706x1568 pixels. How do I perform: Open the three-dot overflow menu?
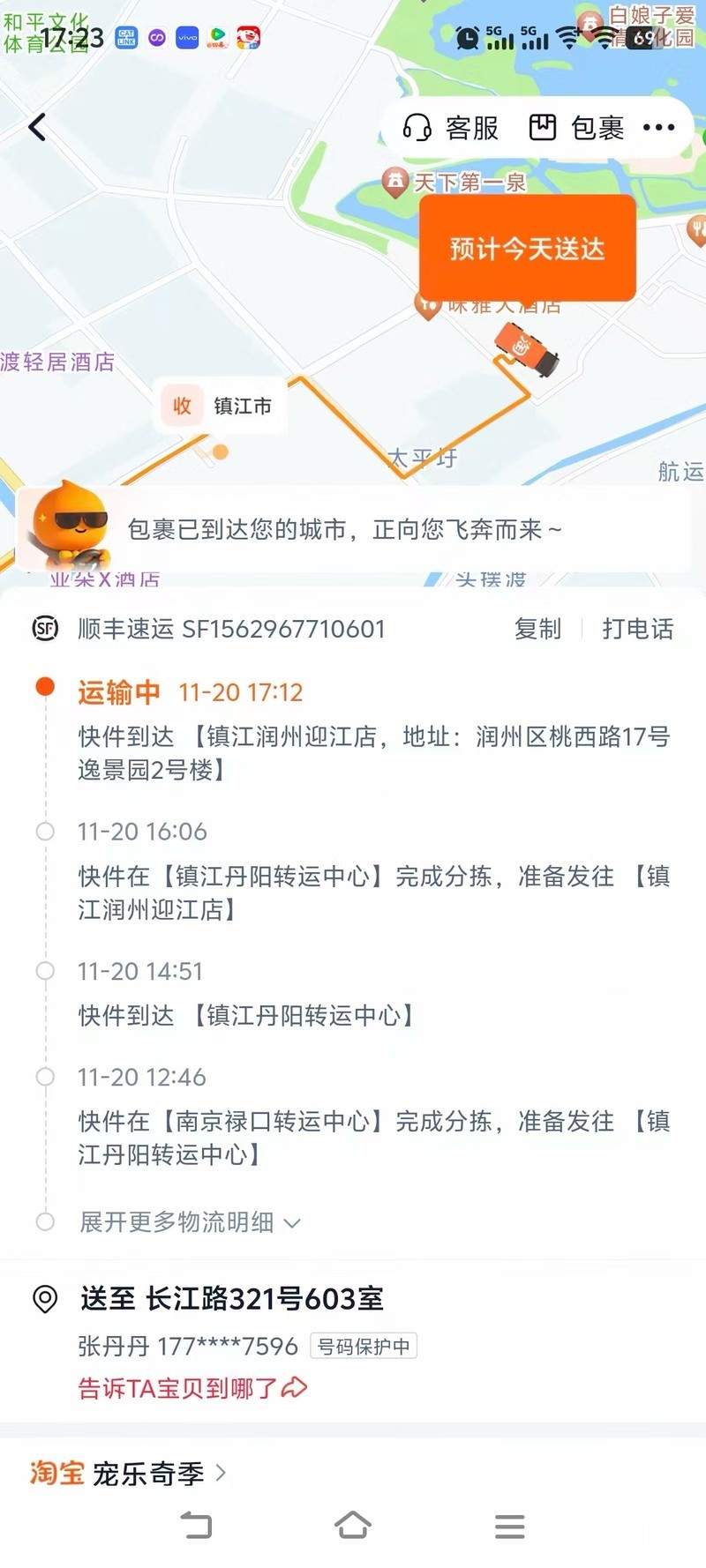pos(658,128)
